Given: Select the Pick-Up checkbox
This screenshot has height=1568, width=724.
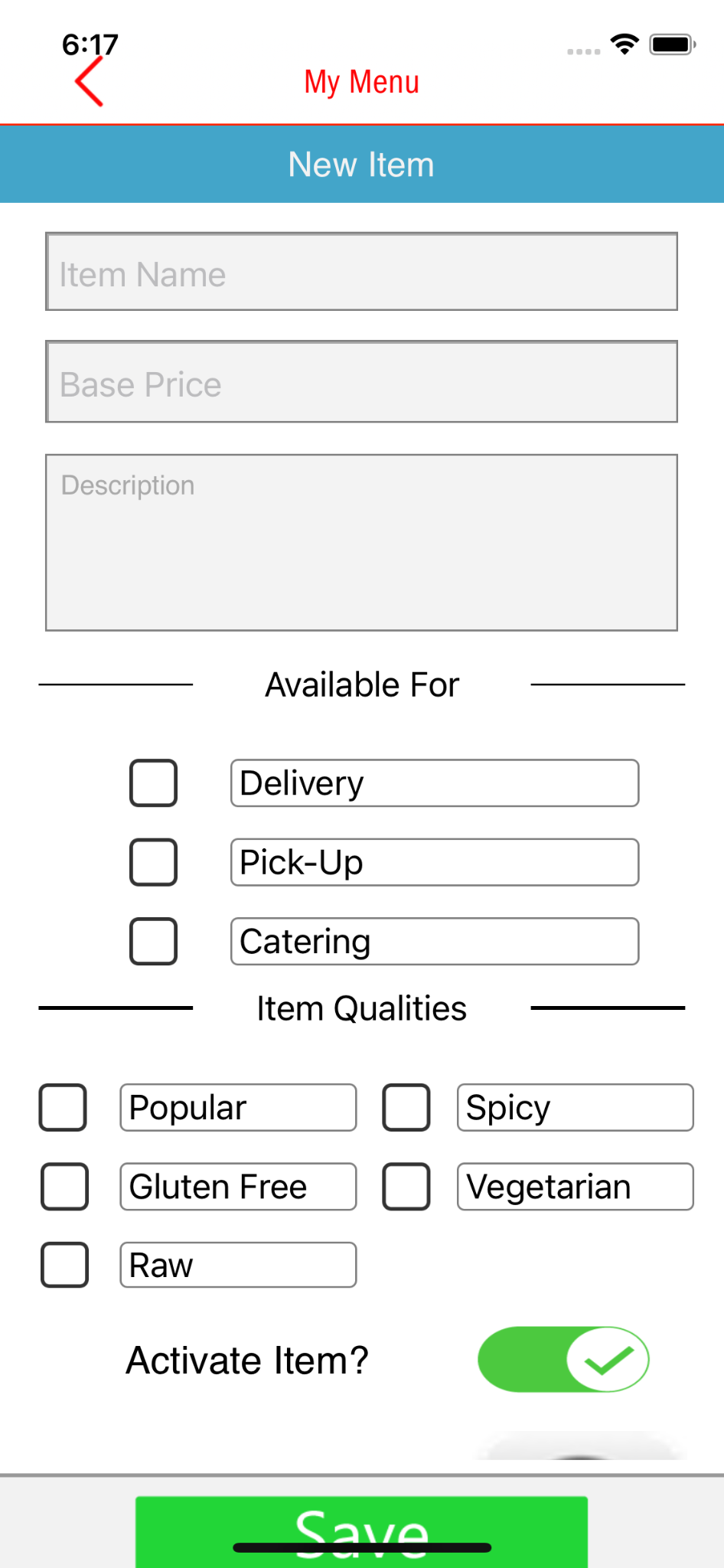Looking at the screenshot, I should coord(154,862).
